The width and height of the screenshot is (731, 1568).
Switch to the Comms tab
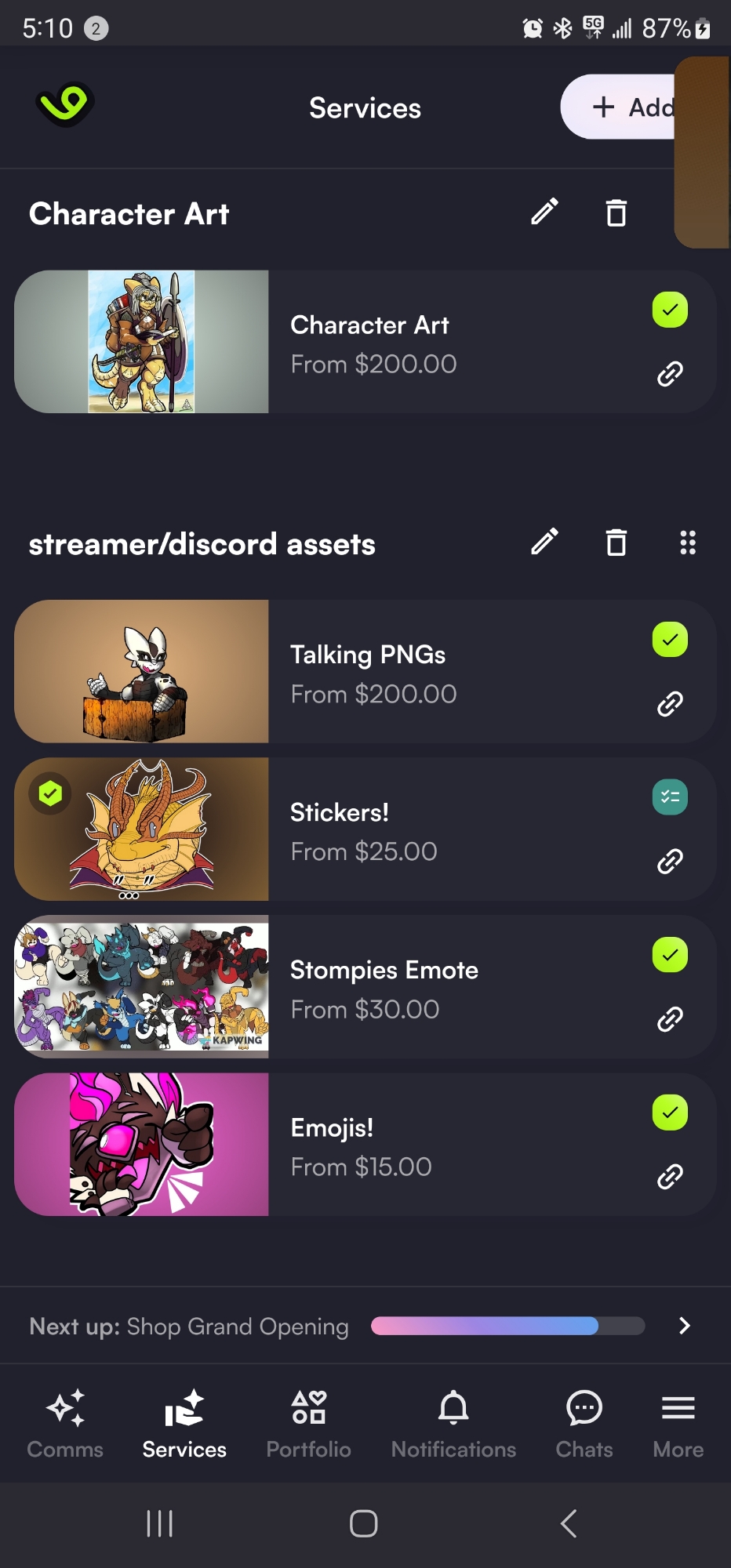tap(65, 1425)
